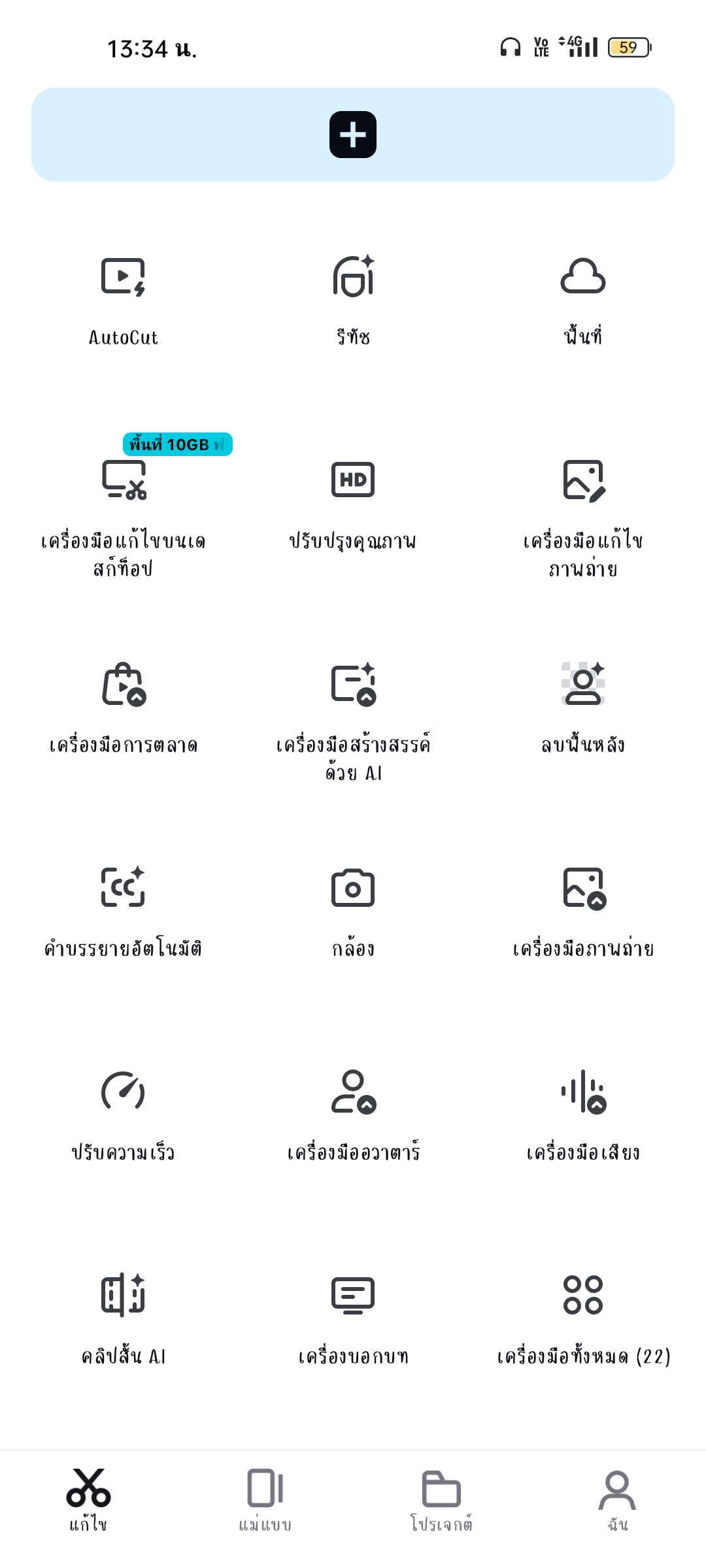
Task: Open the รีทัช retouch tool
Action: (353, 302)
